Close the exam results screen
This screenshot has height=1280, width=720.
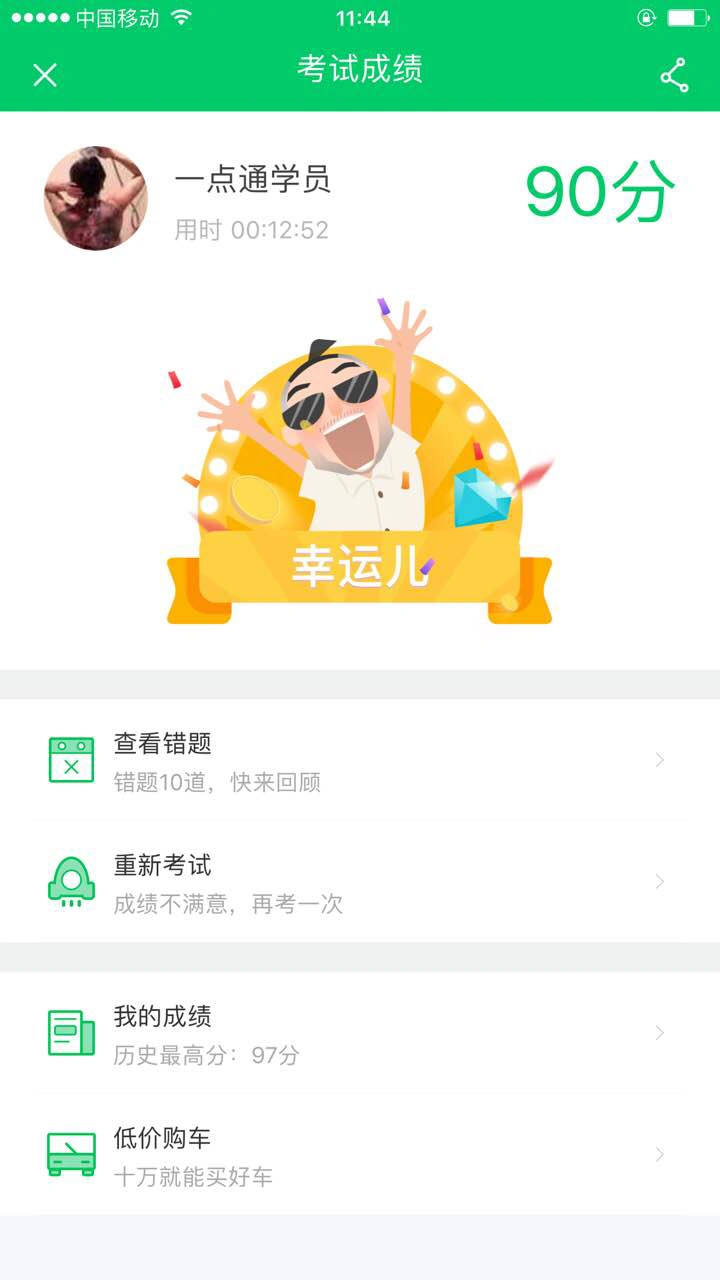45,75
